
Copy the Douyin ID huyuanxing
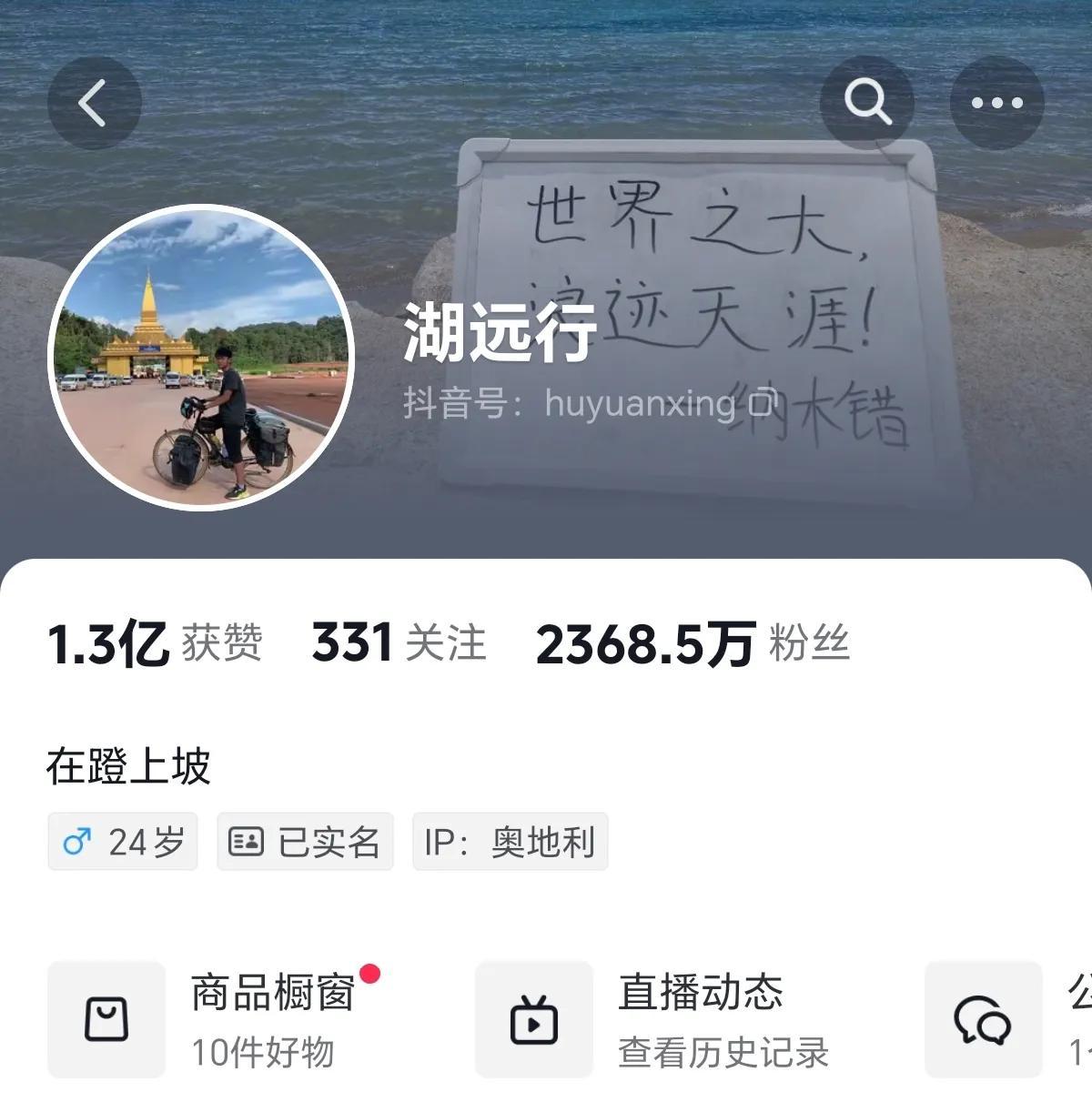(763, 401)
